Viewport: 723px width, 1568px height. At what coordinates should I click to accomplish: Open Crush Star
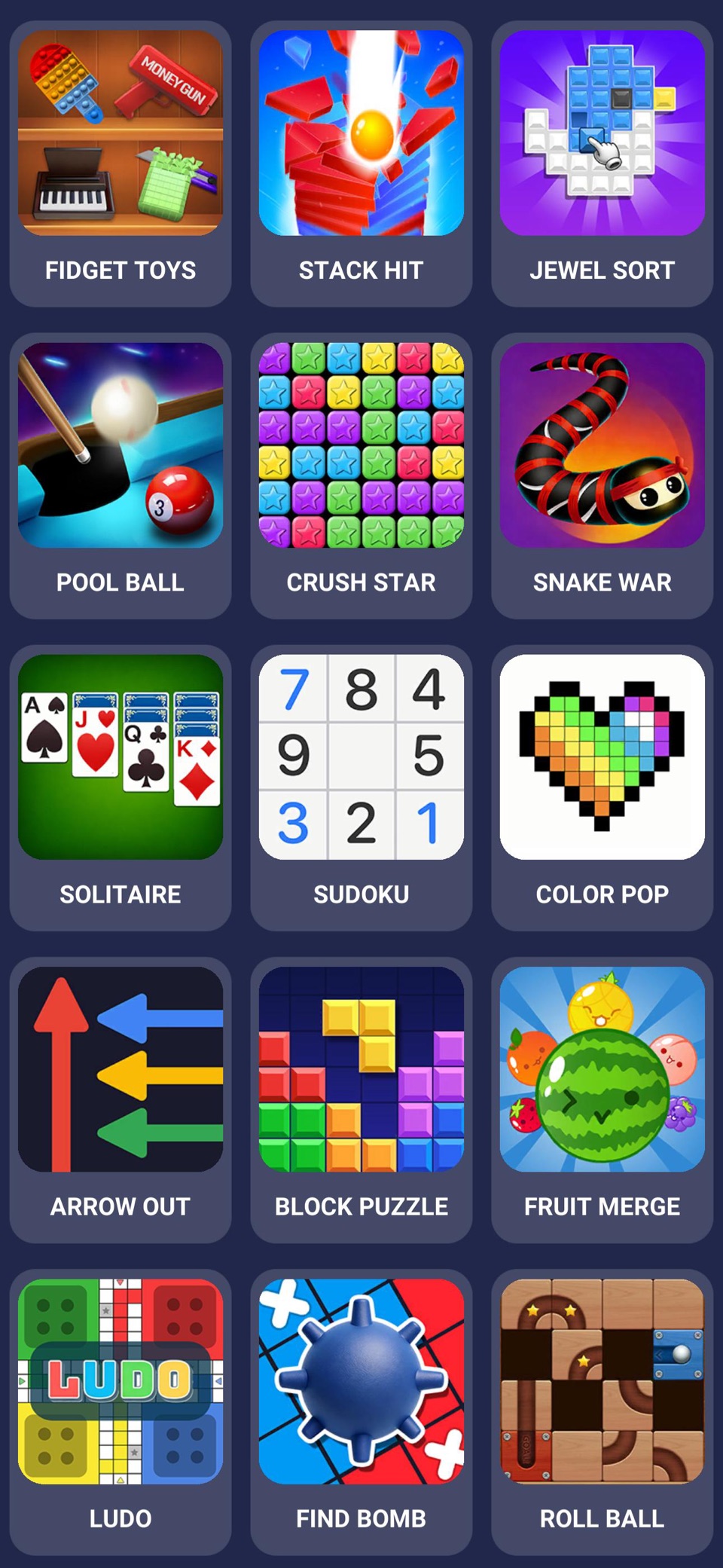tap(361, 475)
